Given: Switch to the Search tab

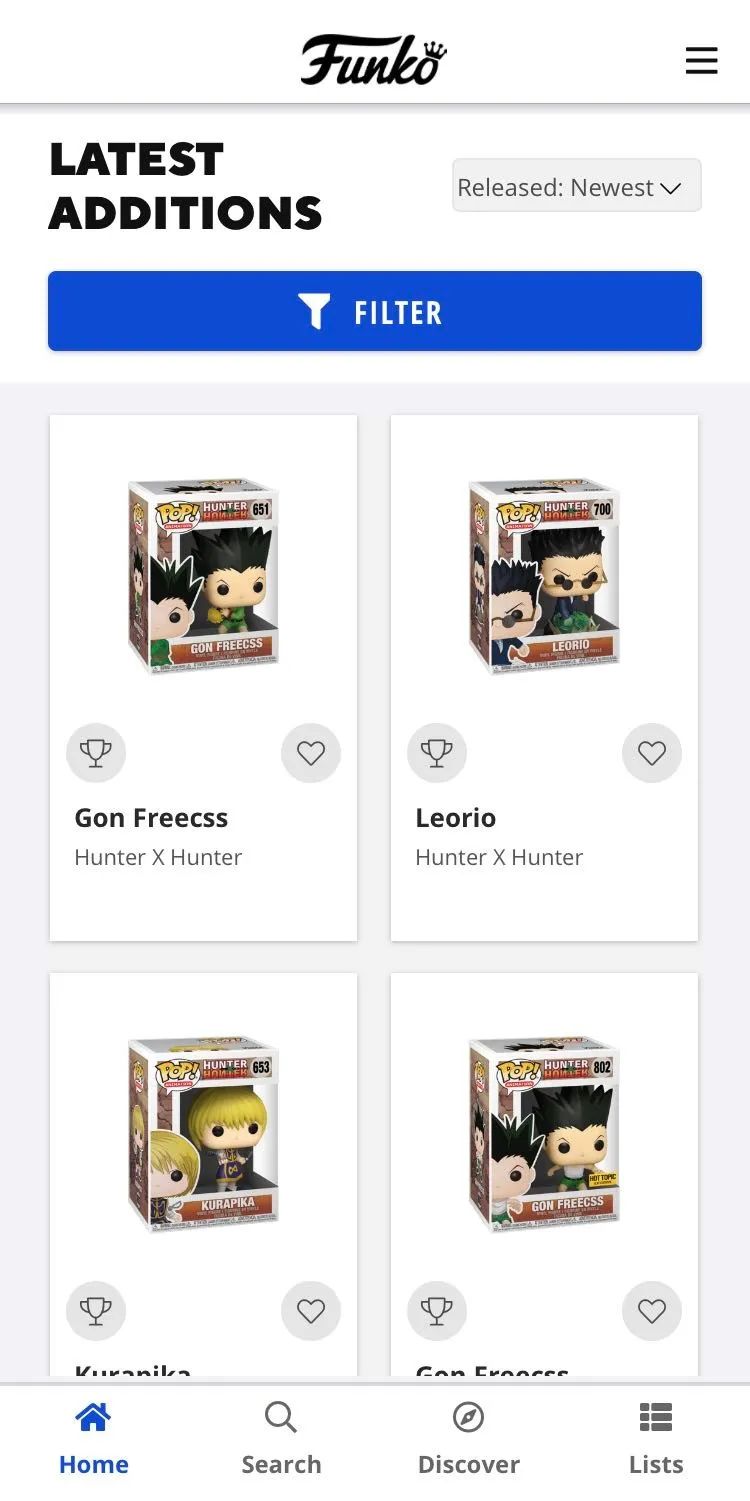Looking at the screenshot, I should pos(281,1439).
